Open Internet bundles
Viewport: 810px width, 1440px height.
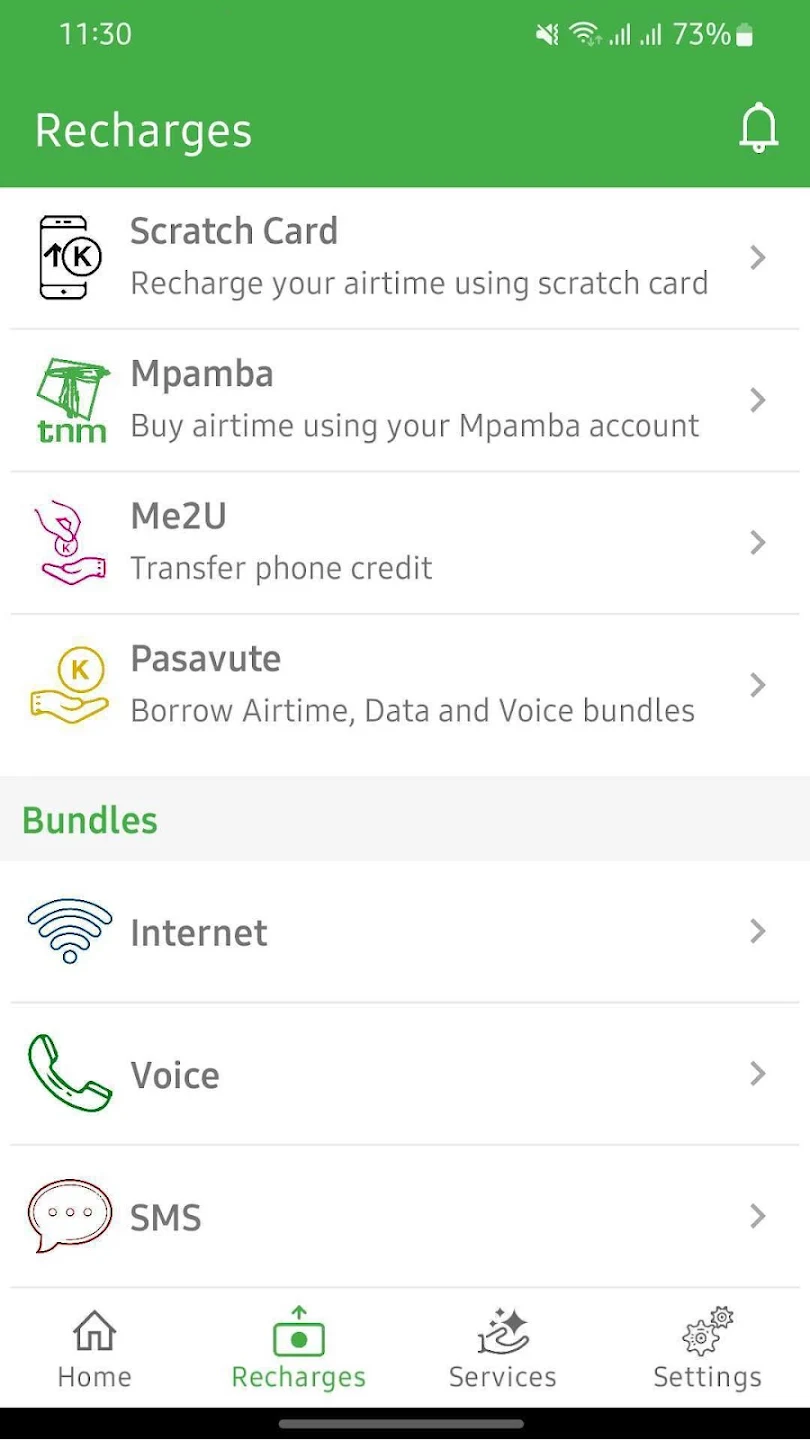point(404,932)
